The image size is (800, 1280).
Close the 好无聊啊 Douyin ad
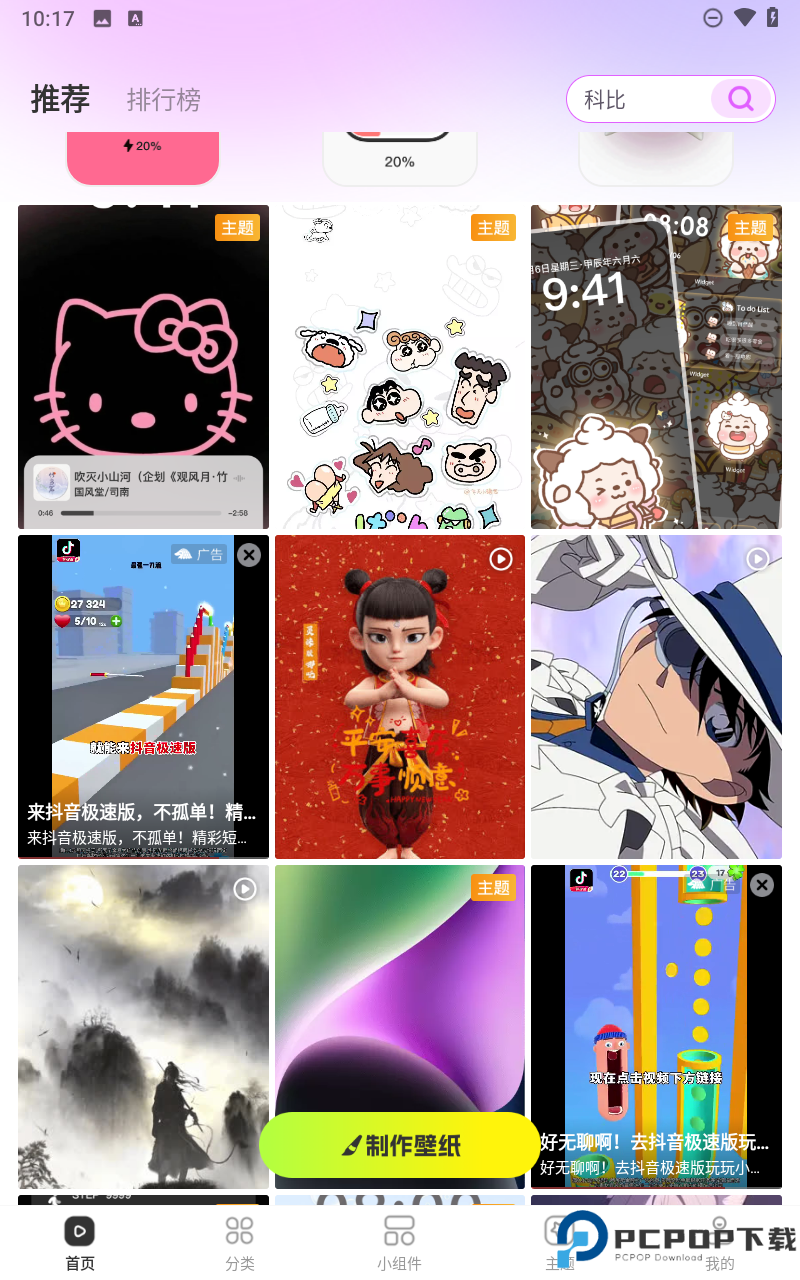(762, 885)
